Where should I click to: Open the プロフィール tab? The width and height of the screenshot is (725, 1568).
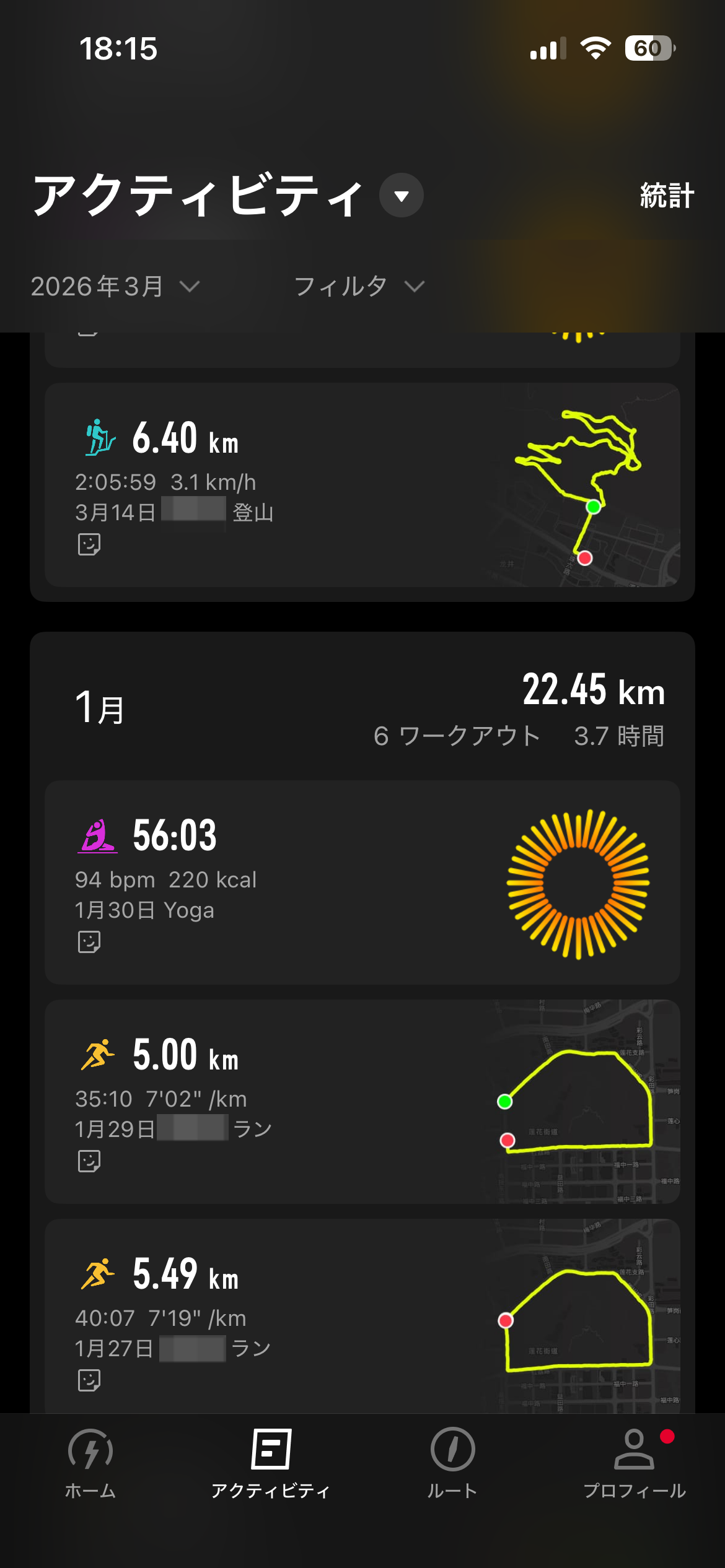(634, 1464)
